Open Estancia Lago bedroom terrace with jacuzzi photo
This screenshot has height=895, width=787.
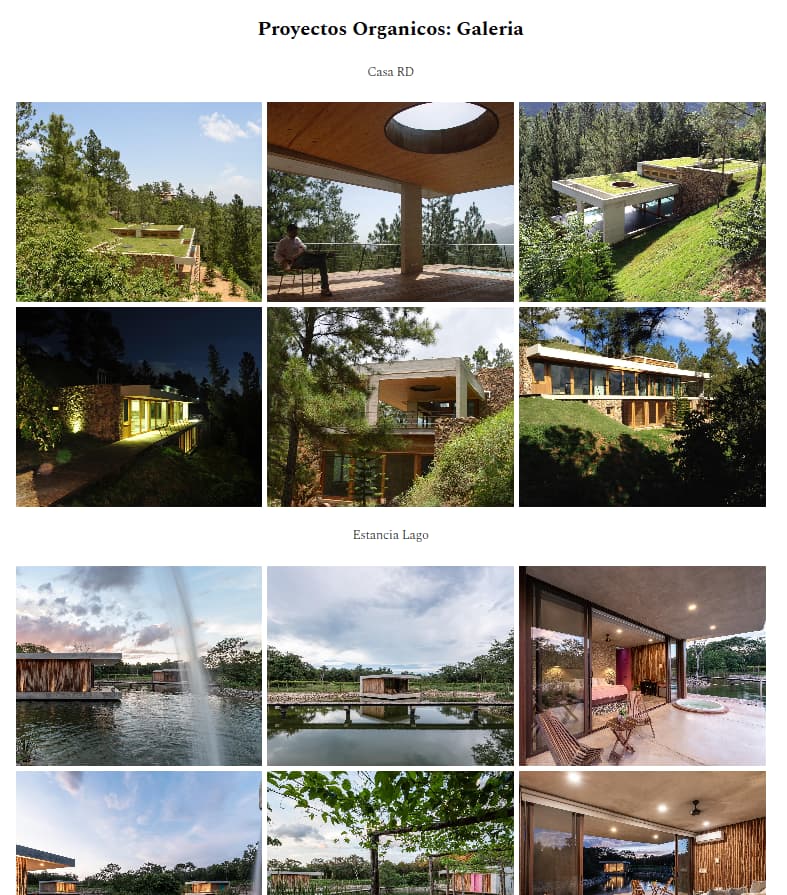(642, 665)
